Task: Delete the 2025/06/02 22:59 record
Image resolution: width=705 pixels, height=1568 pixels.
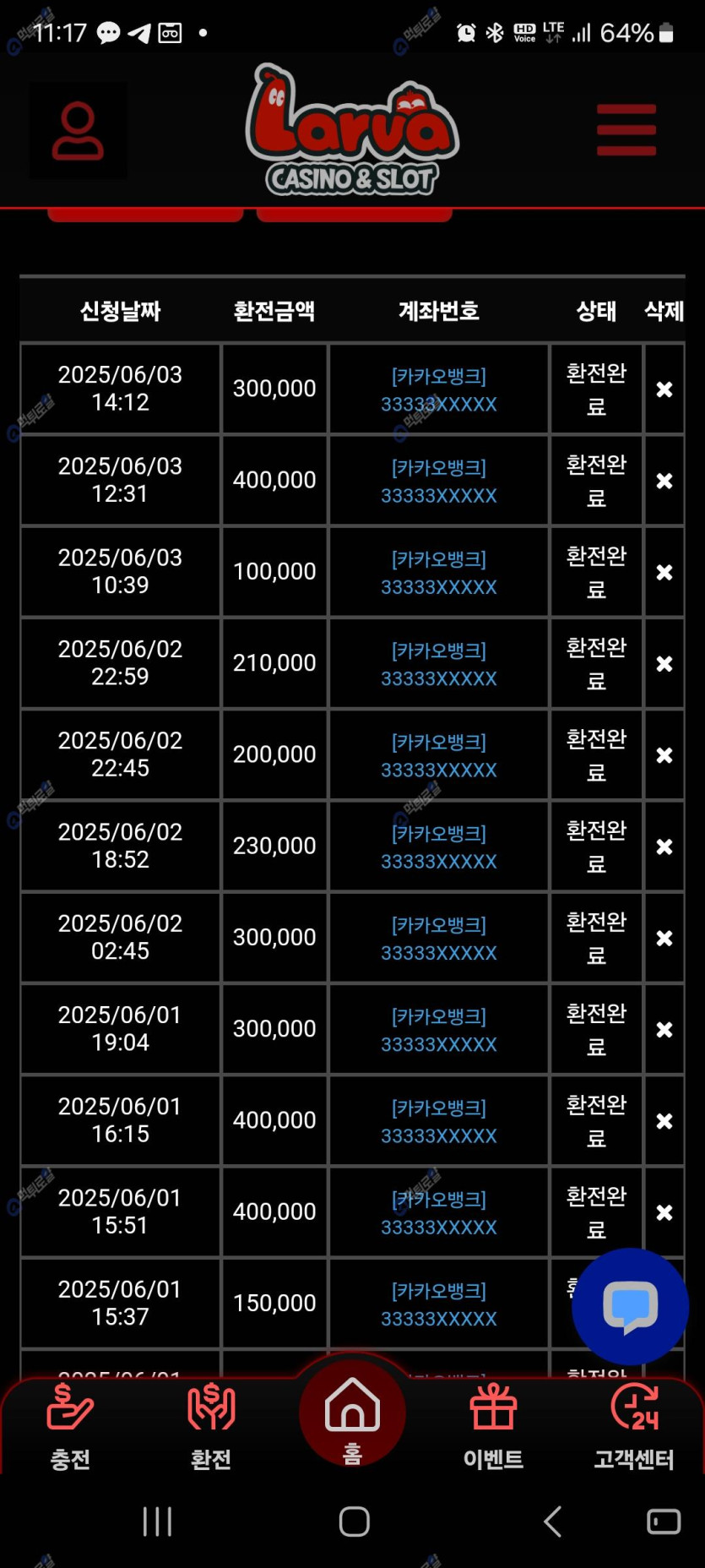Action: pyautogui.click(x=664, y=664)
